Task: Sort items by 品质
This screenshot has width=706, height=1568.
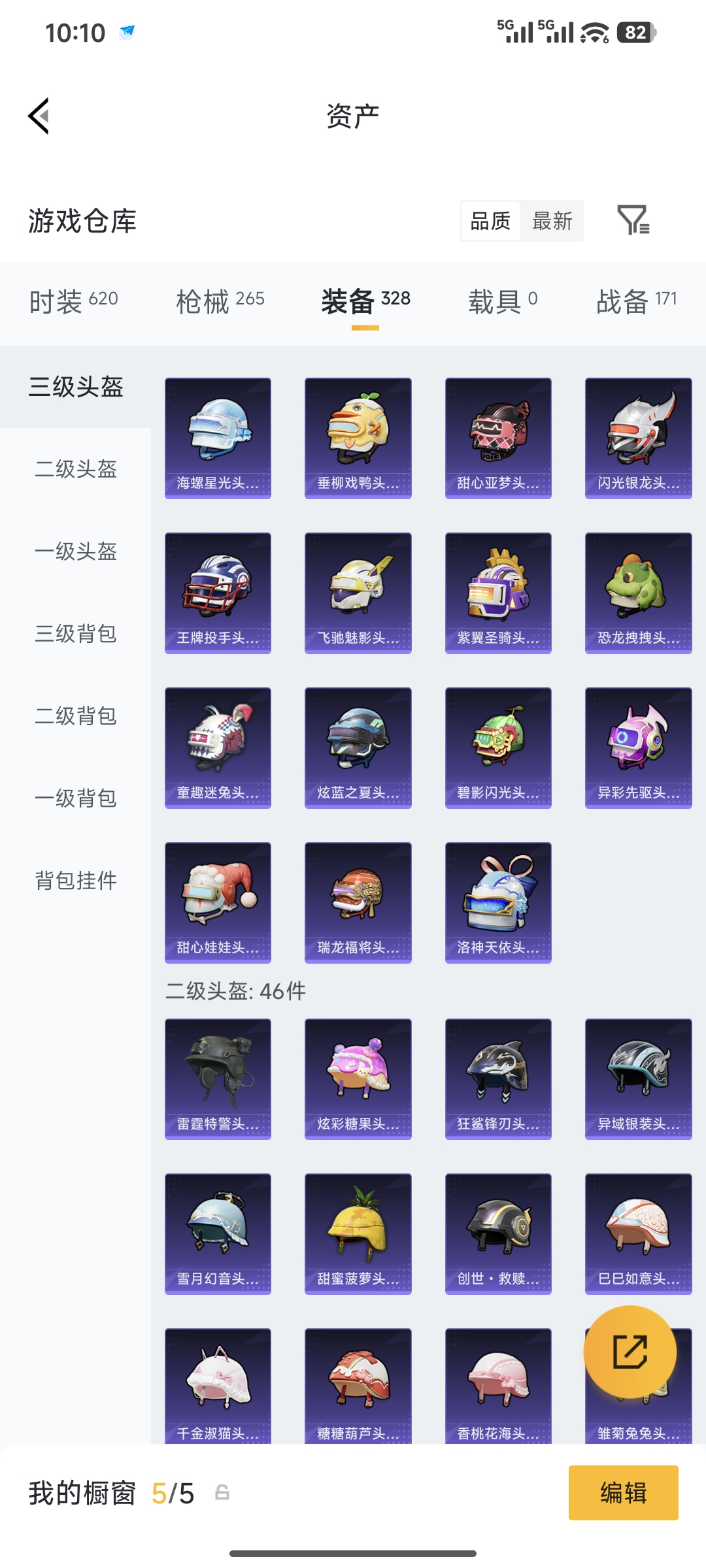Action: coord(491,221)
